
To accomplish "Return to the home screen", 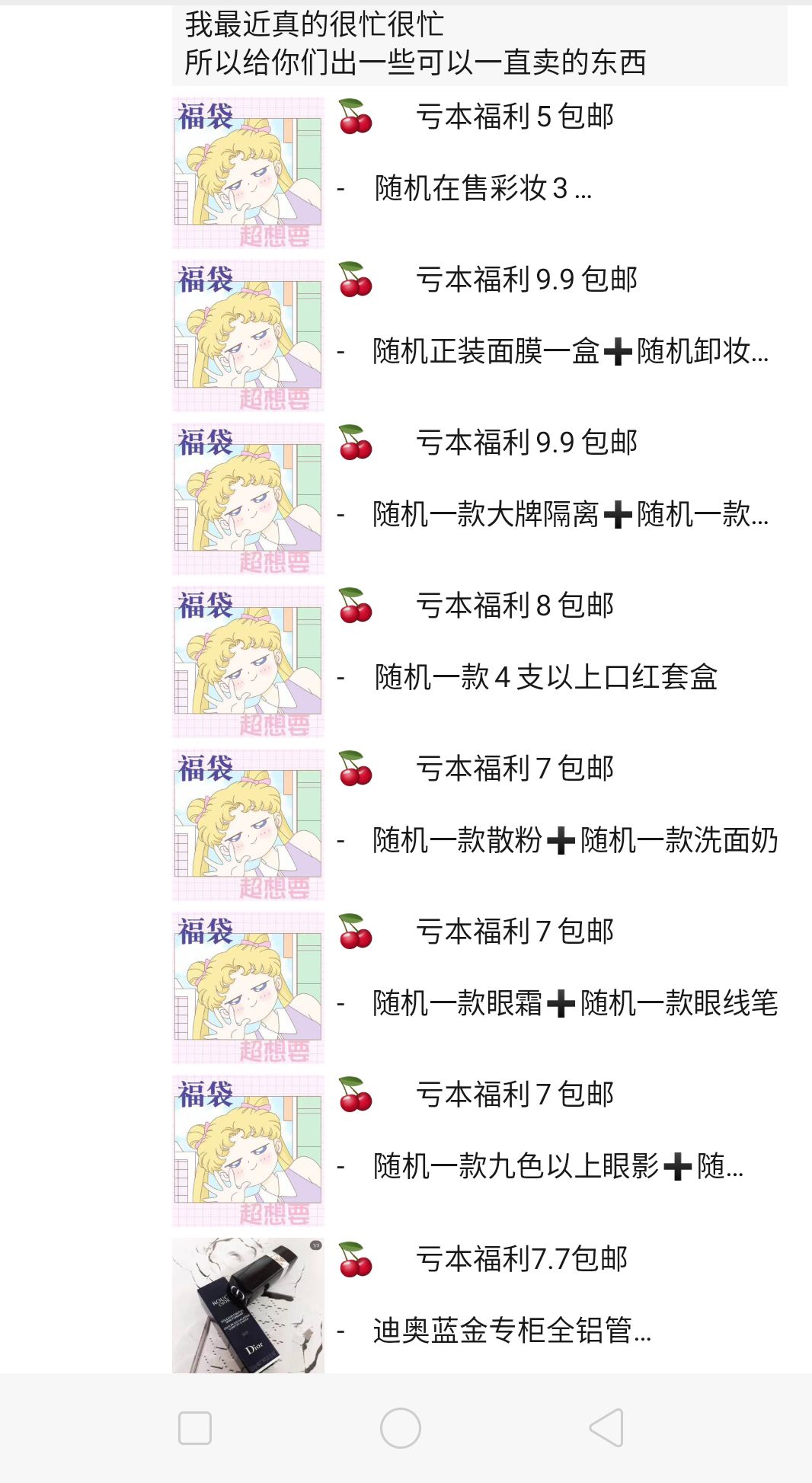I will point(401,1428).
